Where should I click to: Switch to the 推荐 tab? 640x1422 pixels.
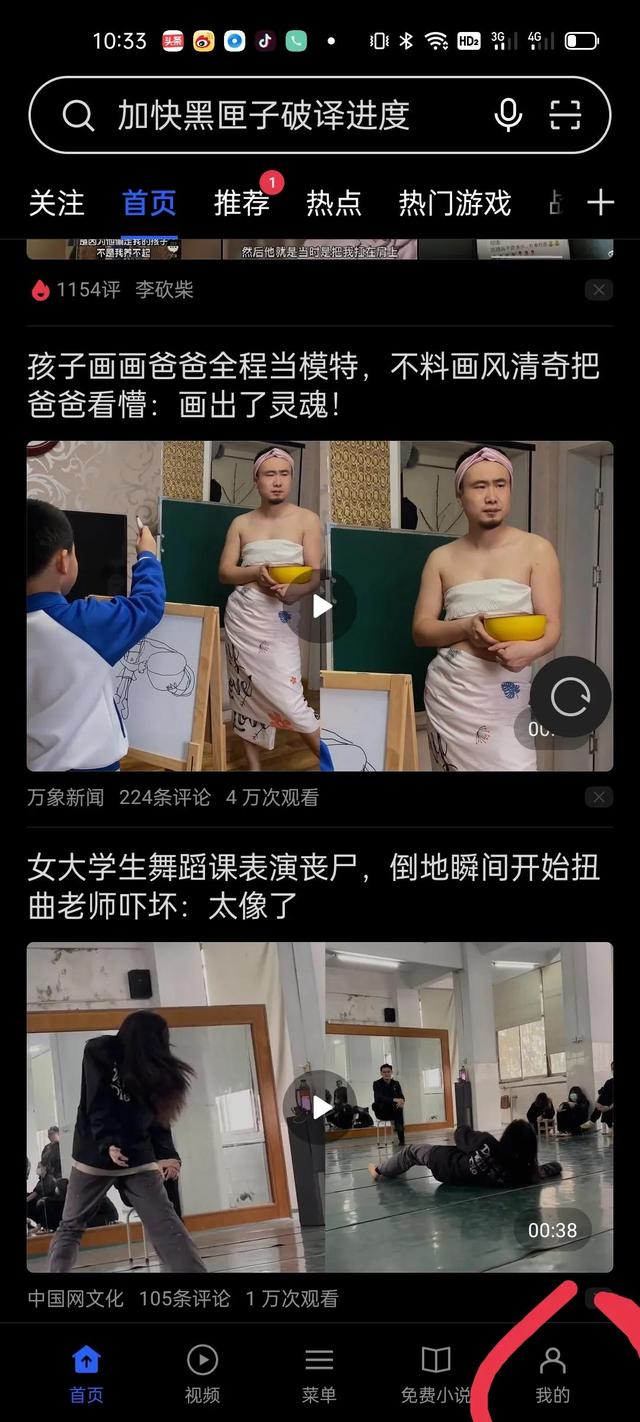tap(242, 203)
